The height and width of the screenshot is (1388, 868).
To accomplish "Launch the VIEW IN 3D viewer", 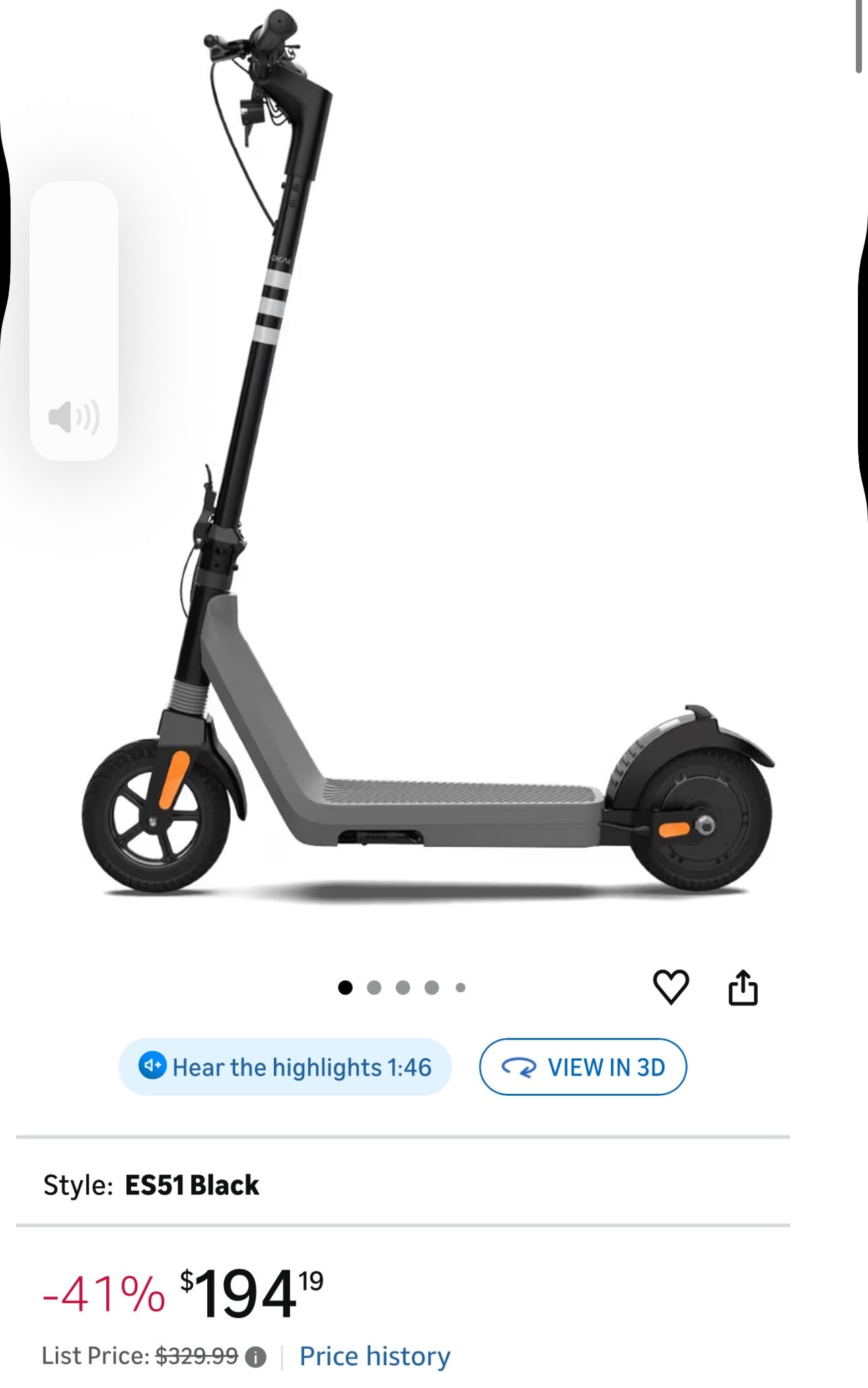I will tap(583, 1068).
